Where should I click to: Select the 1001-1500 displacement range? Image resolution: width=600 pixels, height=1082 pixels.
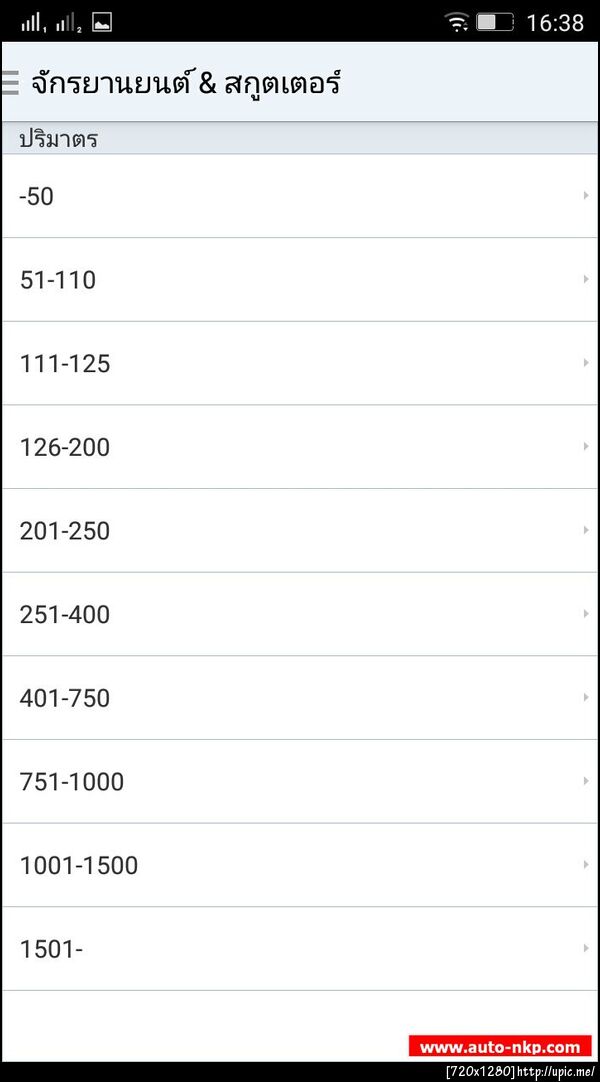[x=300, y=865]
